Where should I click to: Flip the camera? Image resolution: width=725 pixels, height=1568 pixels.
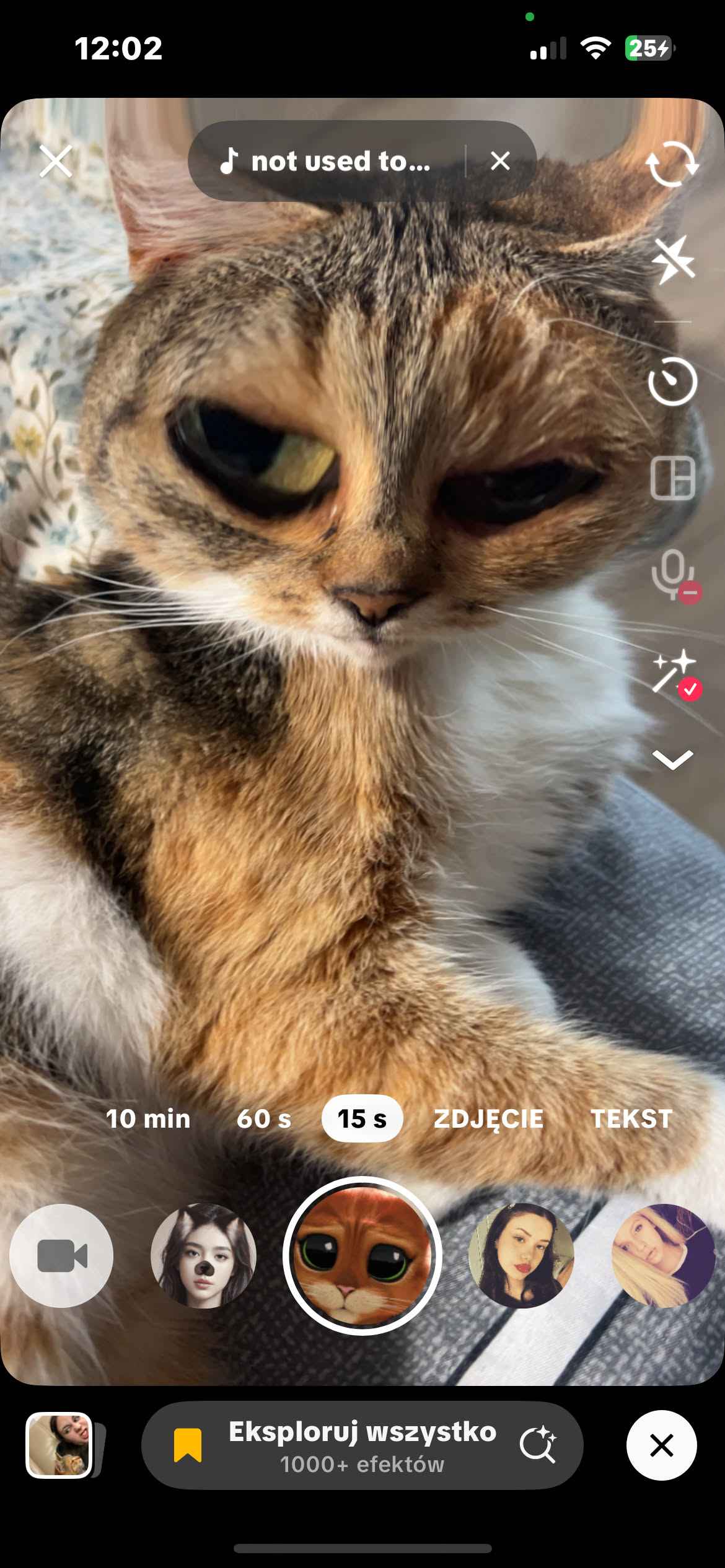[672, 164]
